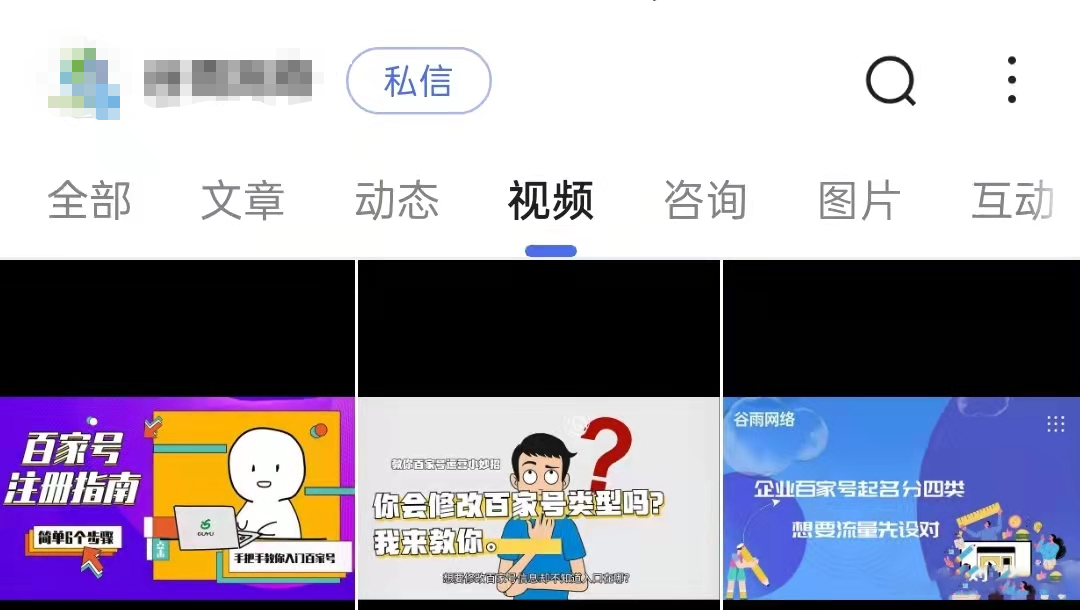This screenshot has width=1080, height=610.
Task: Open the three-dot overflow menu
Action: coord(1011,80)
